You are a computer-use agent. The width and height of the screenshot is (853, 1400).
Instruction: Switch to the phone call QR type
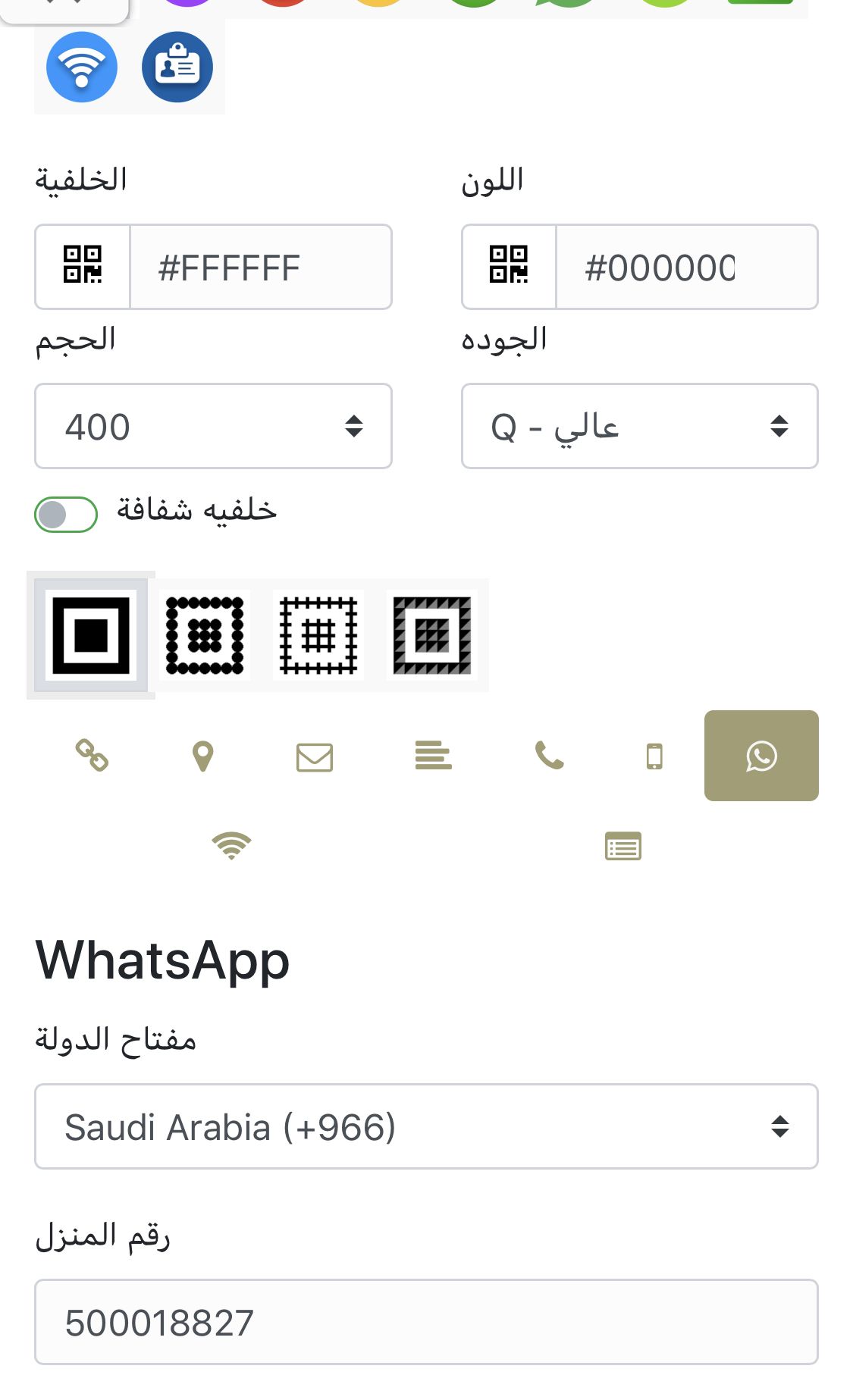(x=550, y=756)
